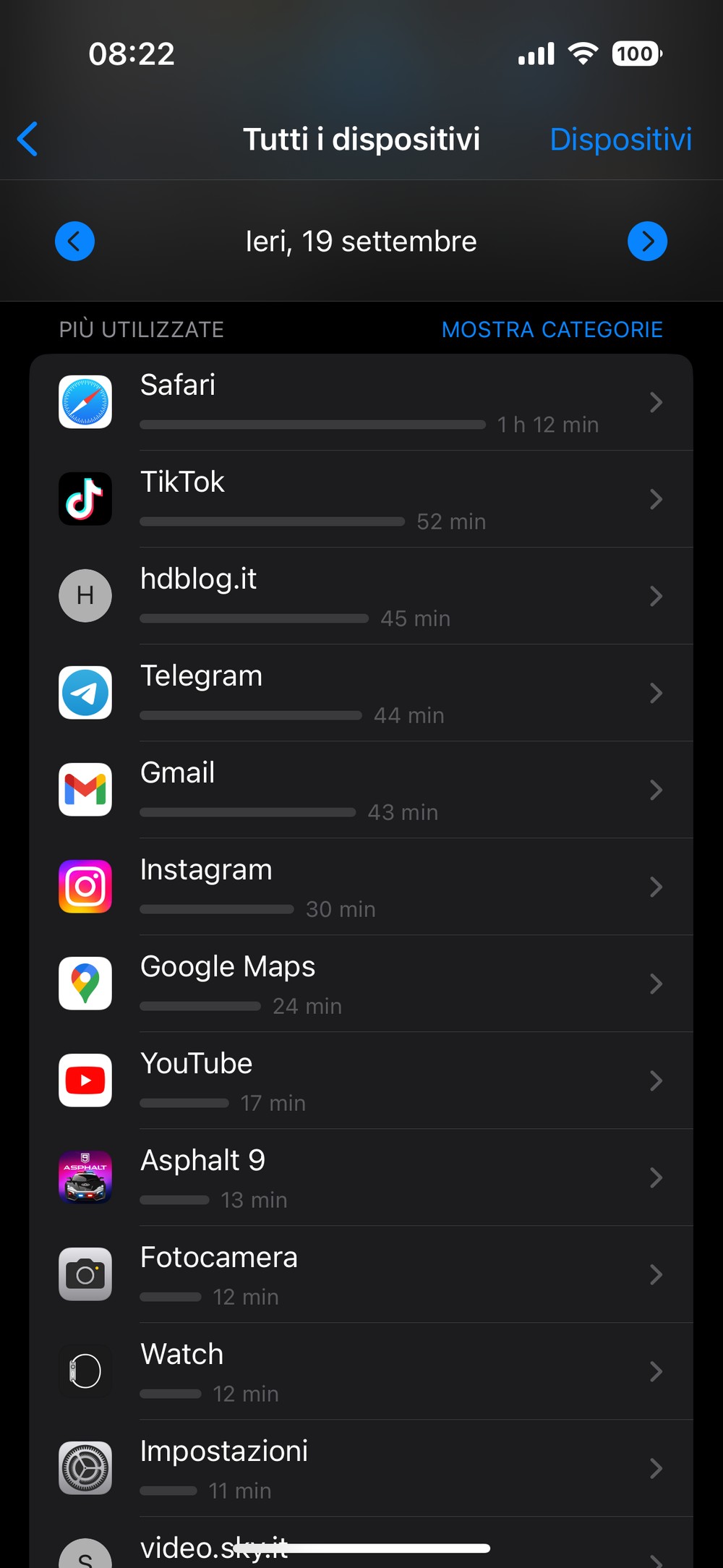This screenshot has height=1568, width=723.
Task: Open the hdblog.it usage row
Action: pos(361,596)
